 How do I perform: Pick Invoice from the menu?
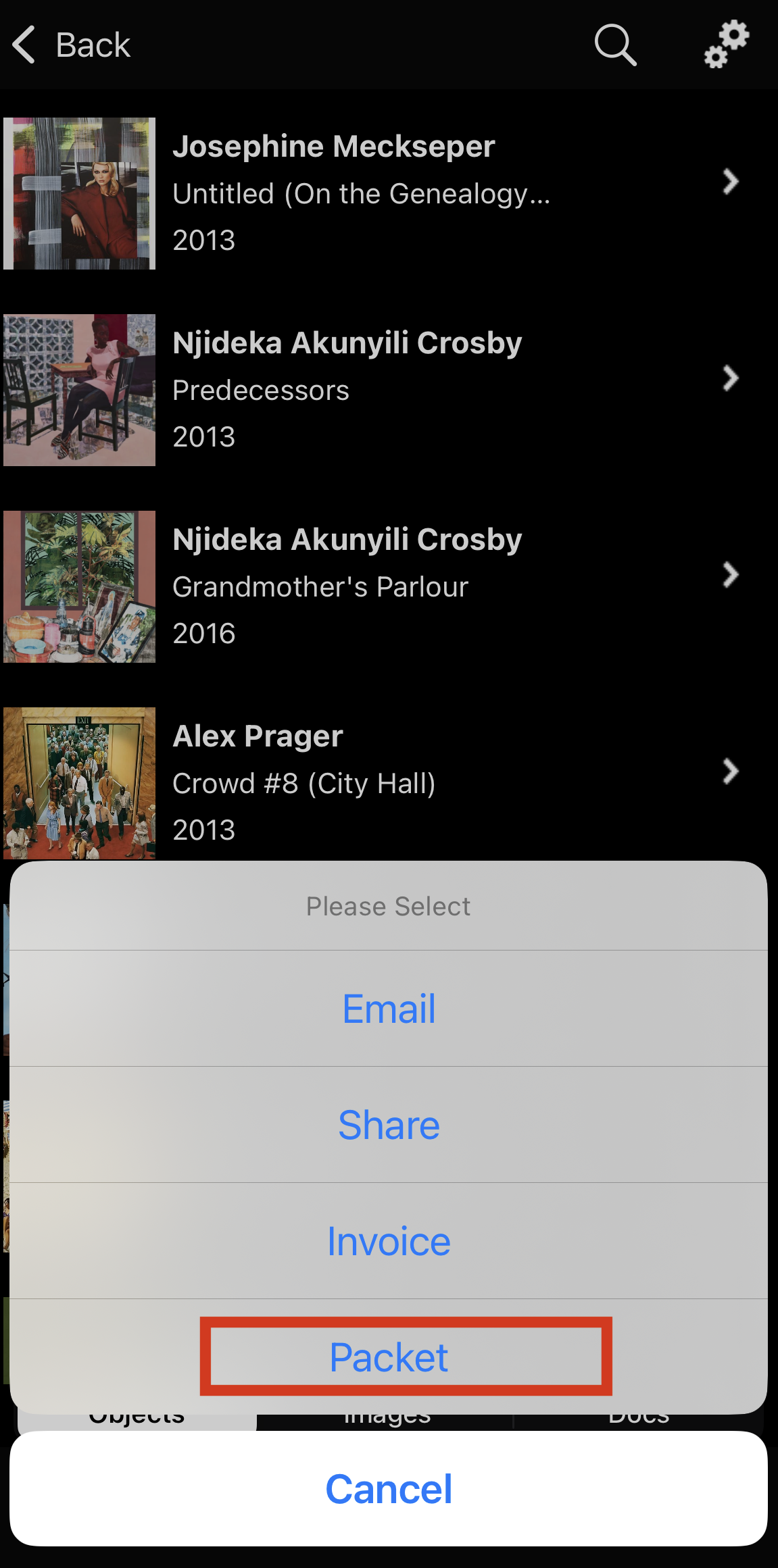[x=389, y=1241]
